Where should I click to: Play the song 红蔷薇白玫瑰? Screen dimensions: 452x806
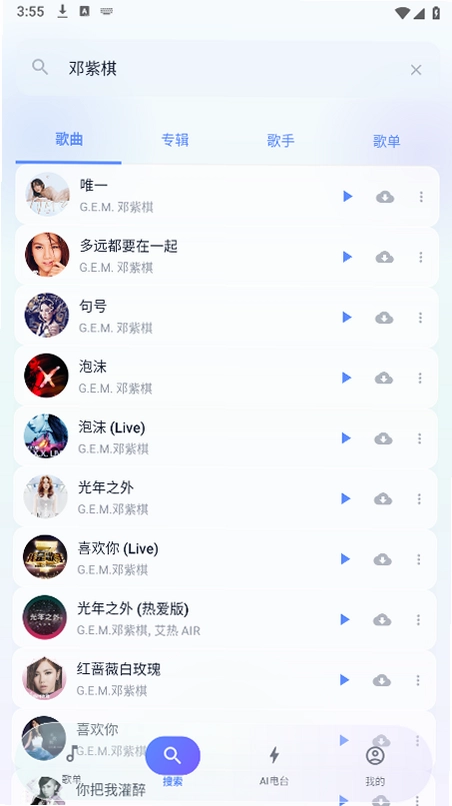(x=345, y=680)
